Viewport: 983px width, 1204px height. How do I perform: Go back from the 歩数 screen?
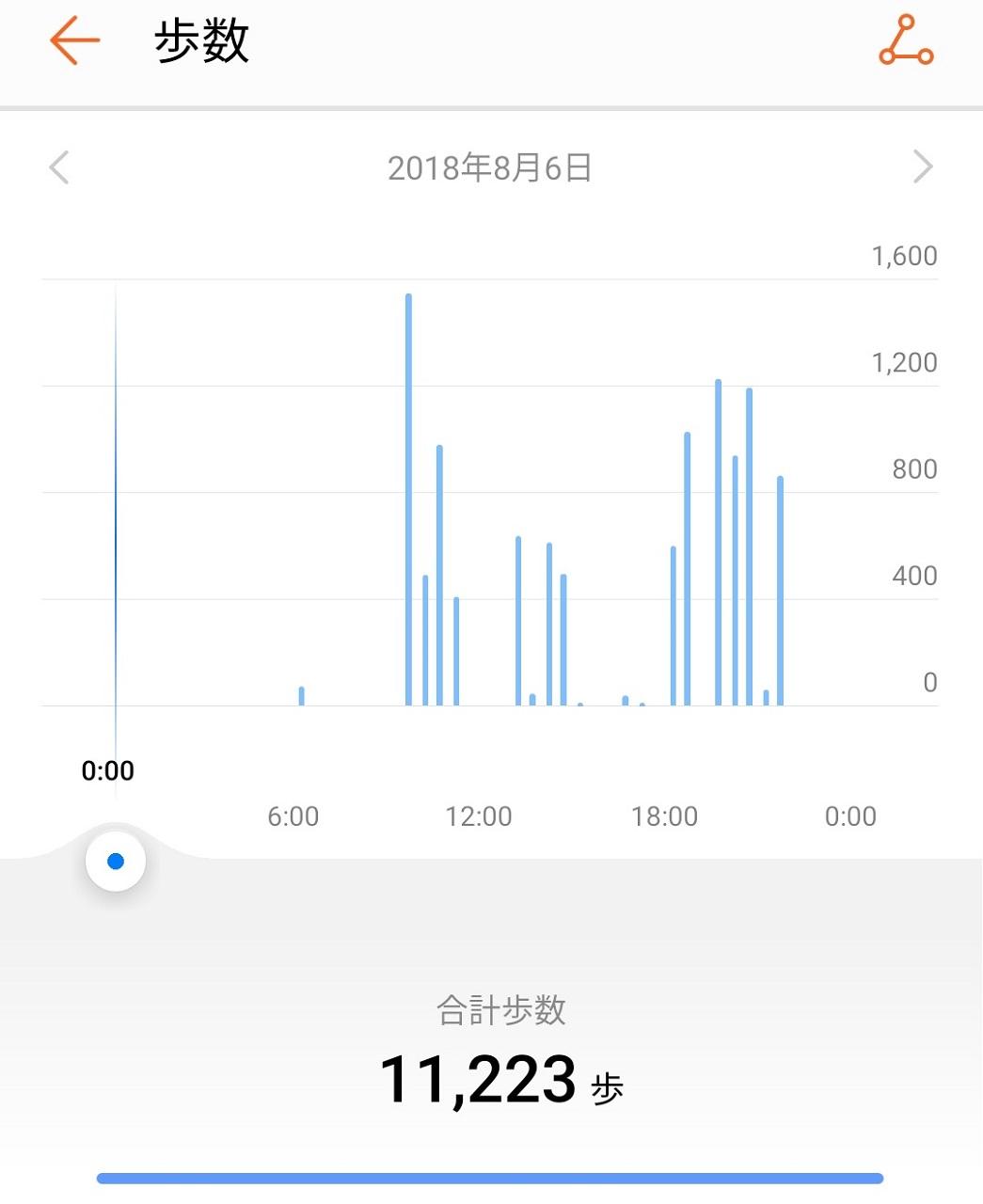[x=74, y=42]
